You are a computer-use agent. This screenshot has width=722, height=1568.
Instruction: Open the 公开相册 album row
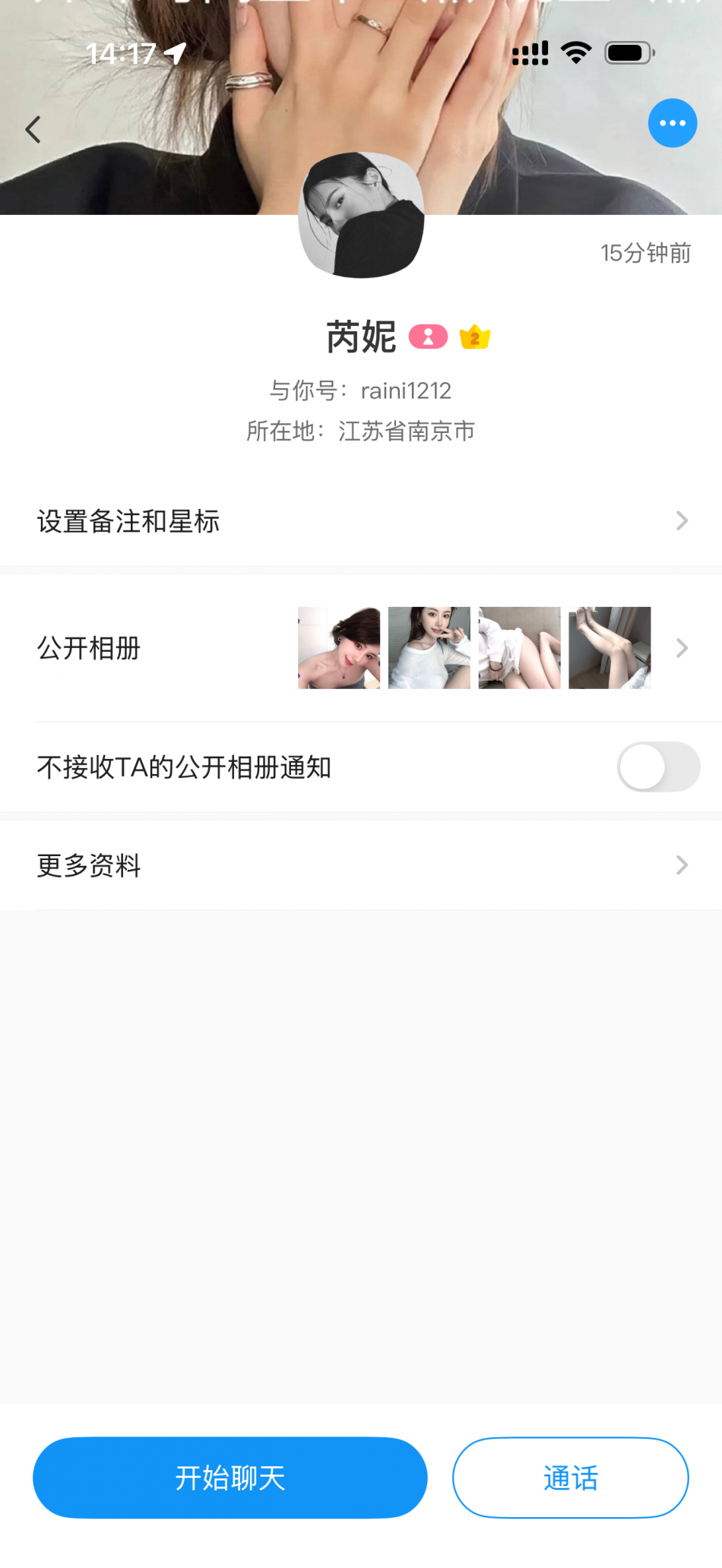361,648
